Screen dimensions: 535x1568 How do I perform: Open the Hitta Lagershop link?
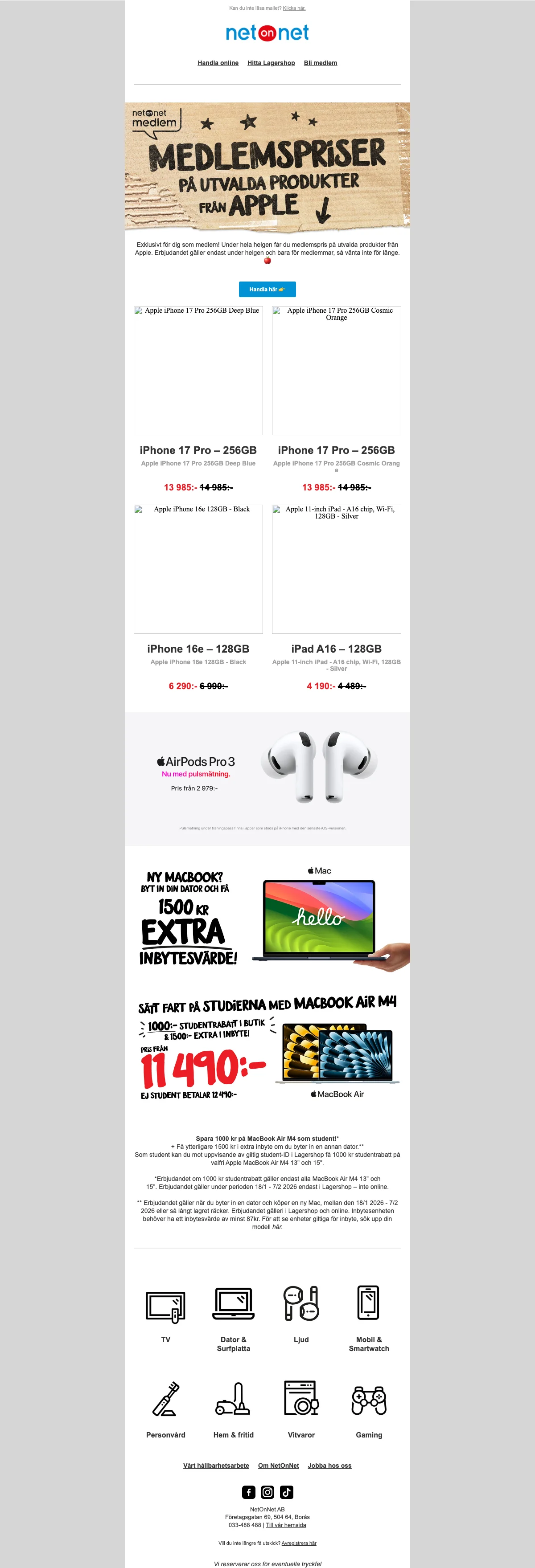click(271, 63)
